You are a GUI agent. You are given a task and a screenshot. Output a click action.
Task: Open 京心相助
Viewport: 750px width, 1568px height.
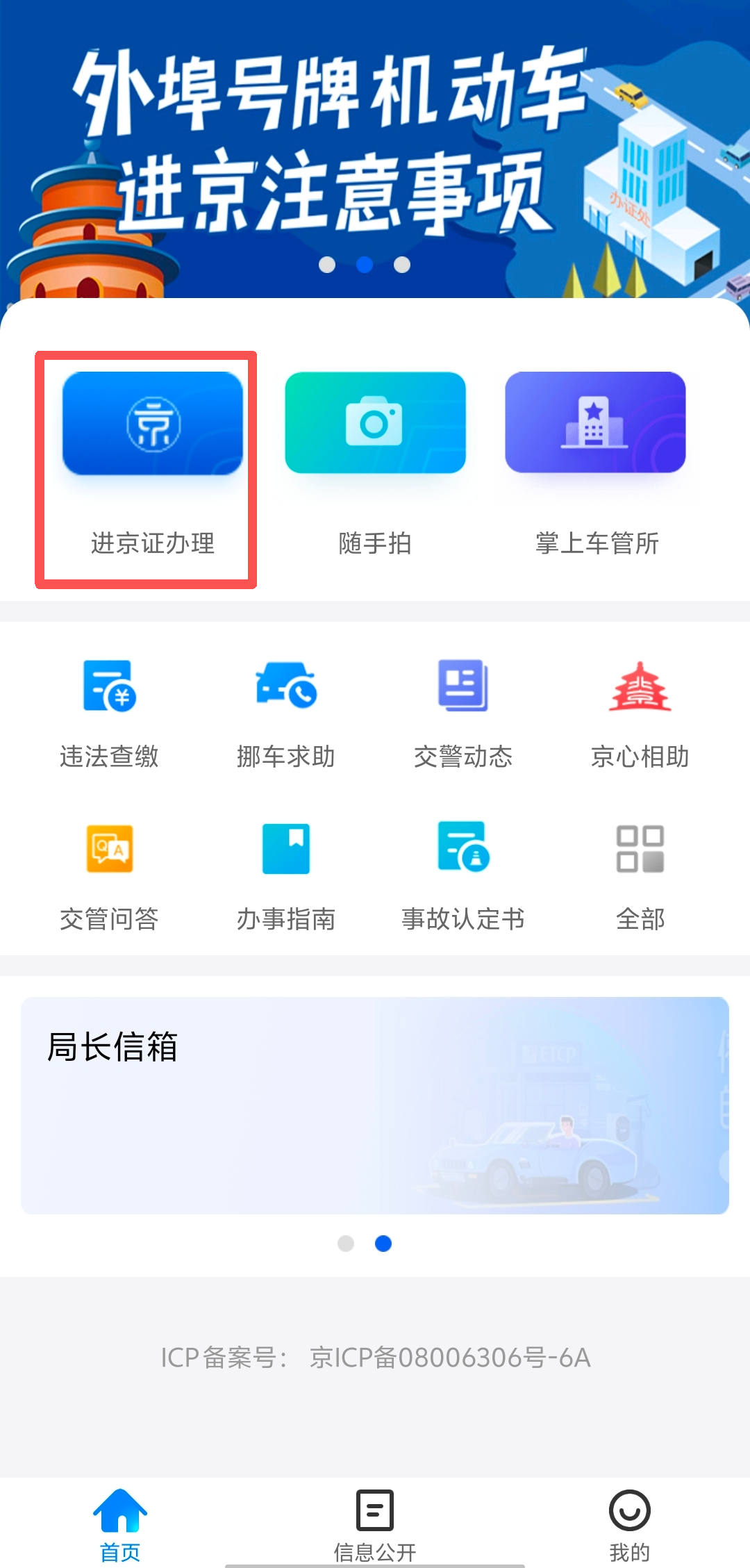[640, 713]
